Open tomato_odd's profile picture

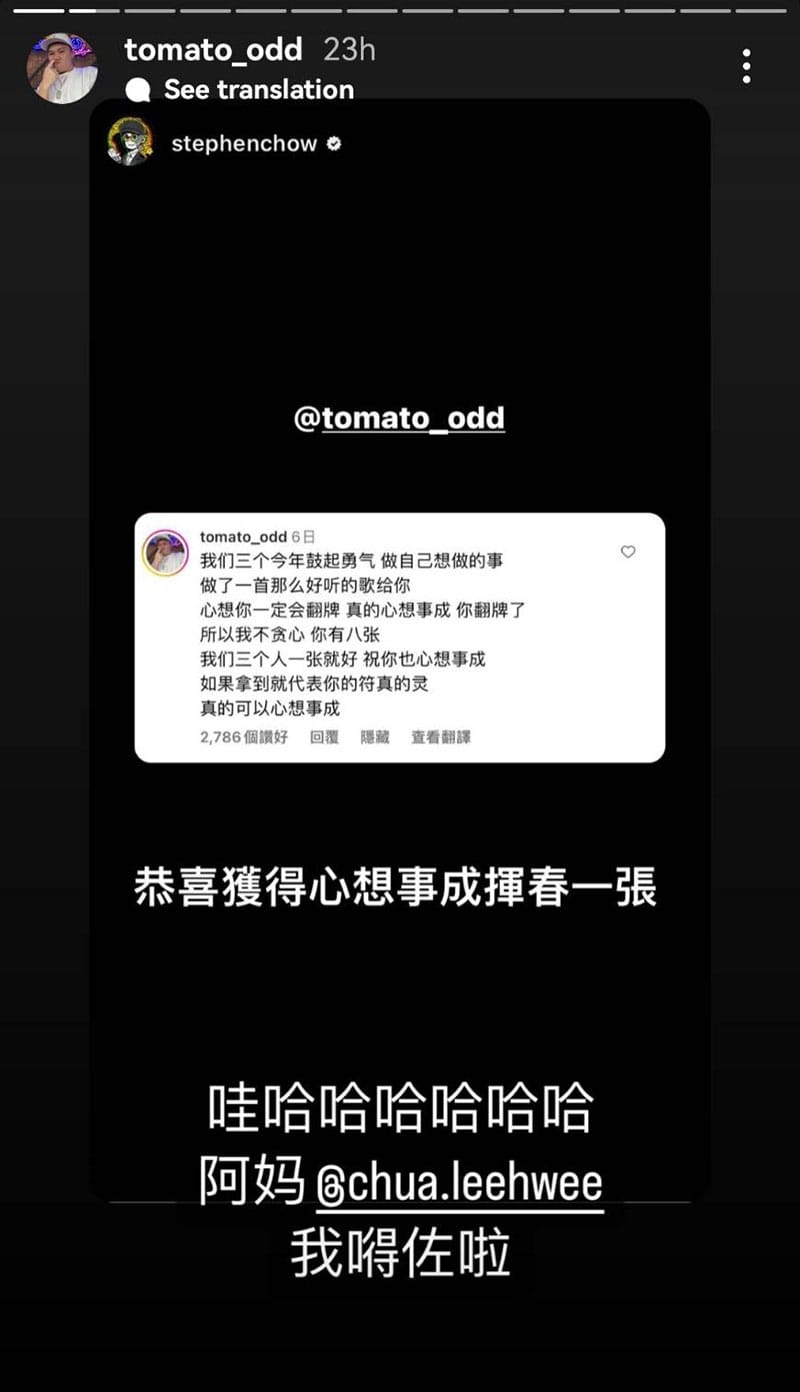pos(62,68)
